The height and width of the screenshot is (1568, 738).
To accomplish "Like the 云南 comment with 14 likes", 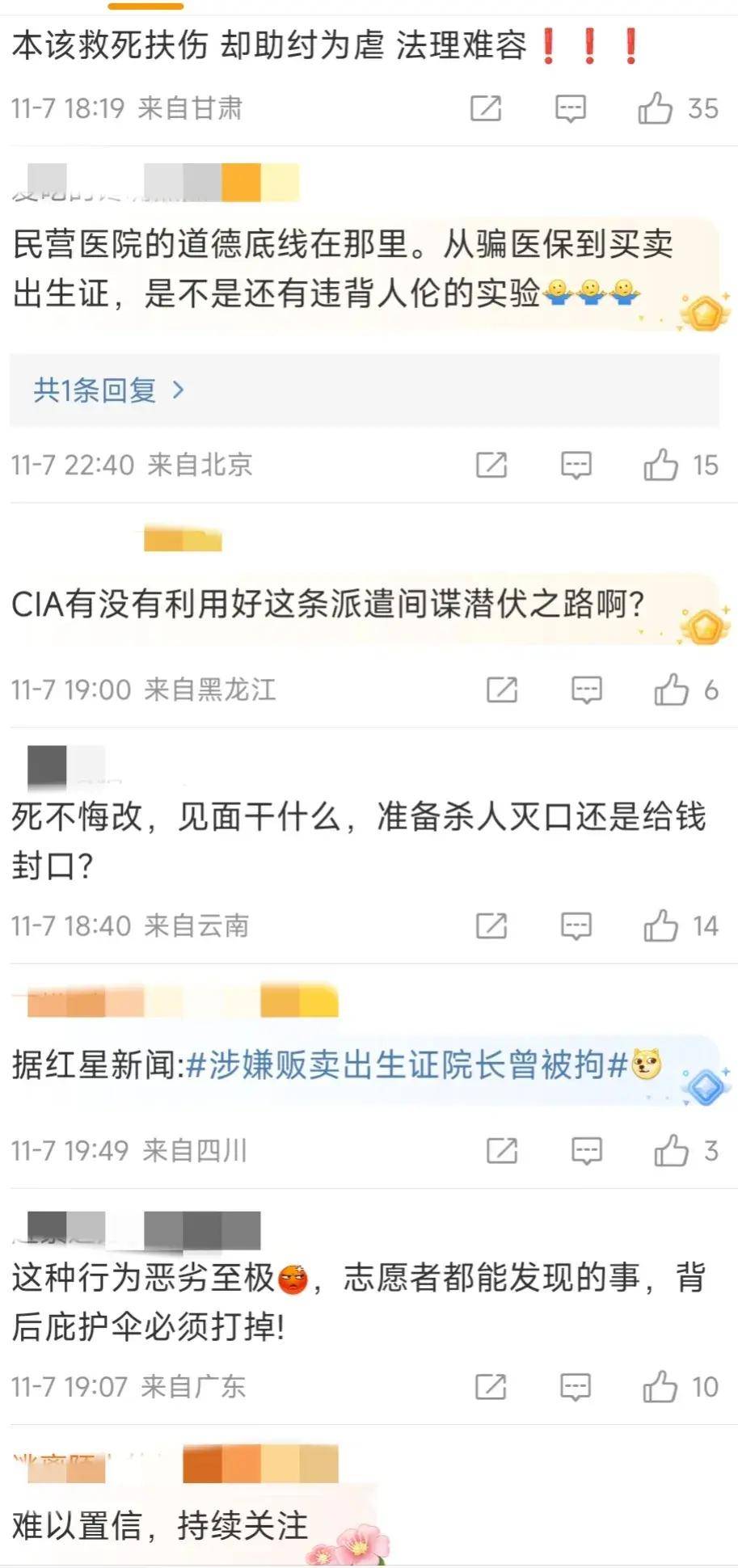I will [x=660, y=926].
